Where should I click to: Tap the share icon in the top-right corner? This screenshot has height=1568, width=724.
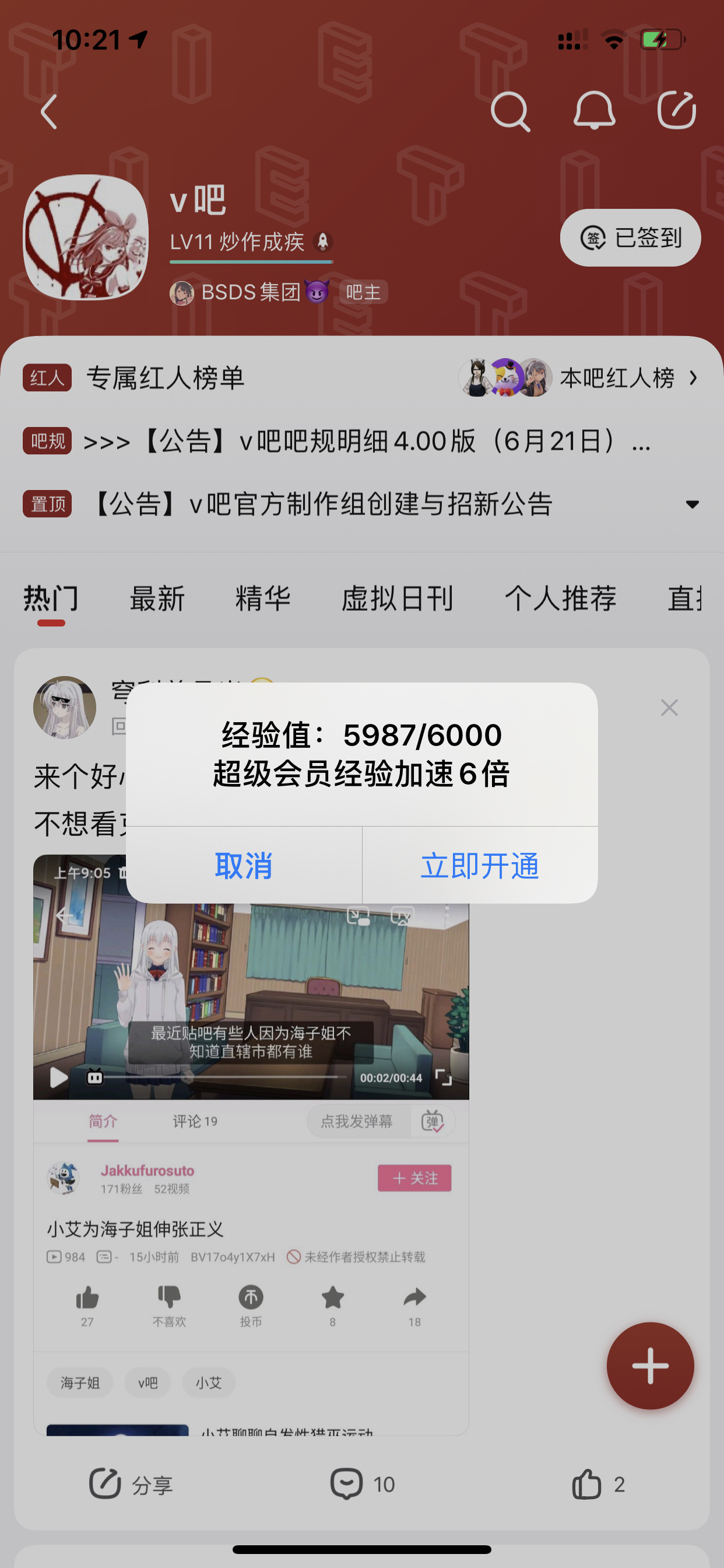tap(677, 110)
